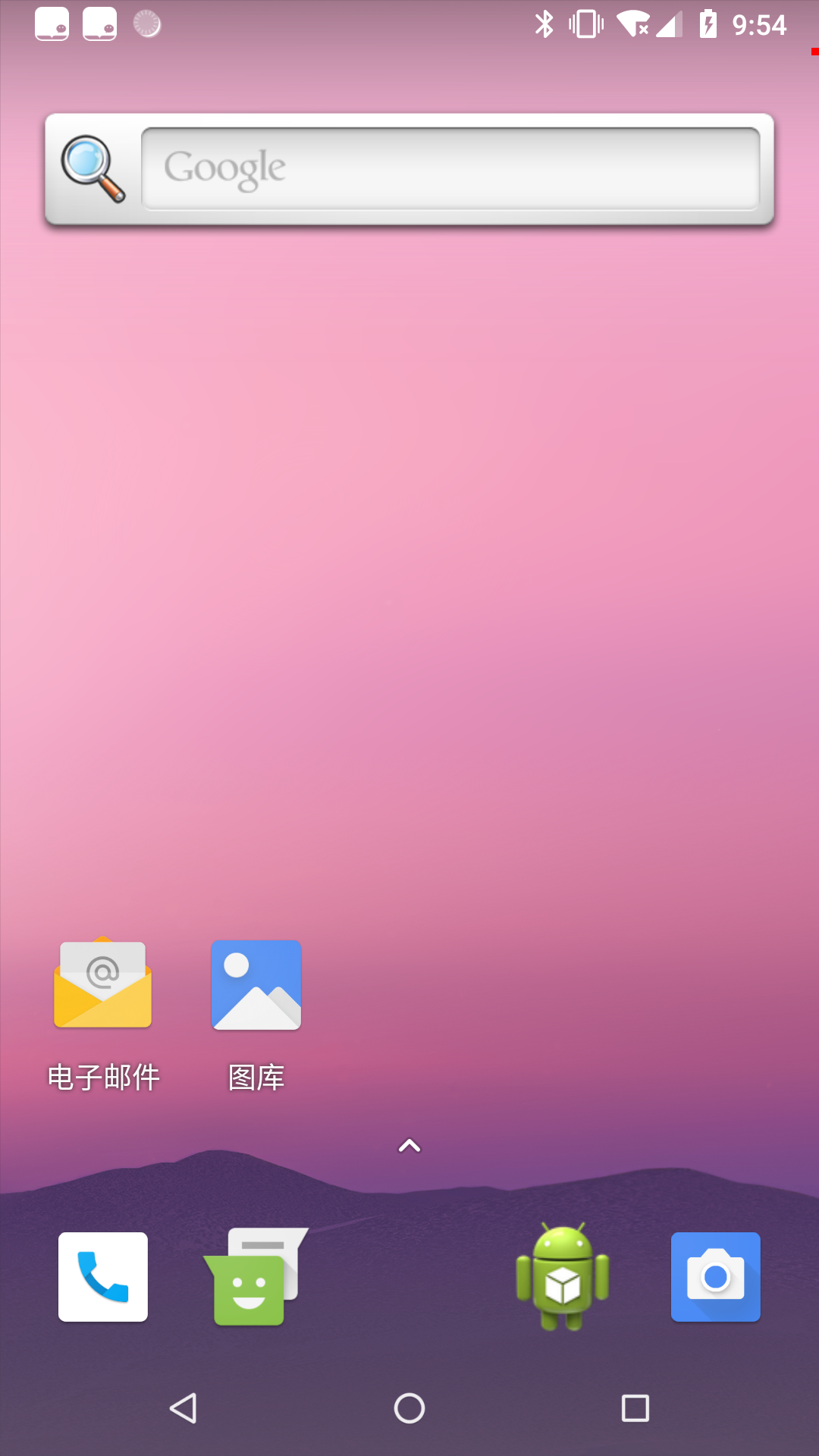This screenshot has width=819, height=1456.
Task: Tap the magnifying glass search icon
Action: pos(93,168)
